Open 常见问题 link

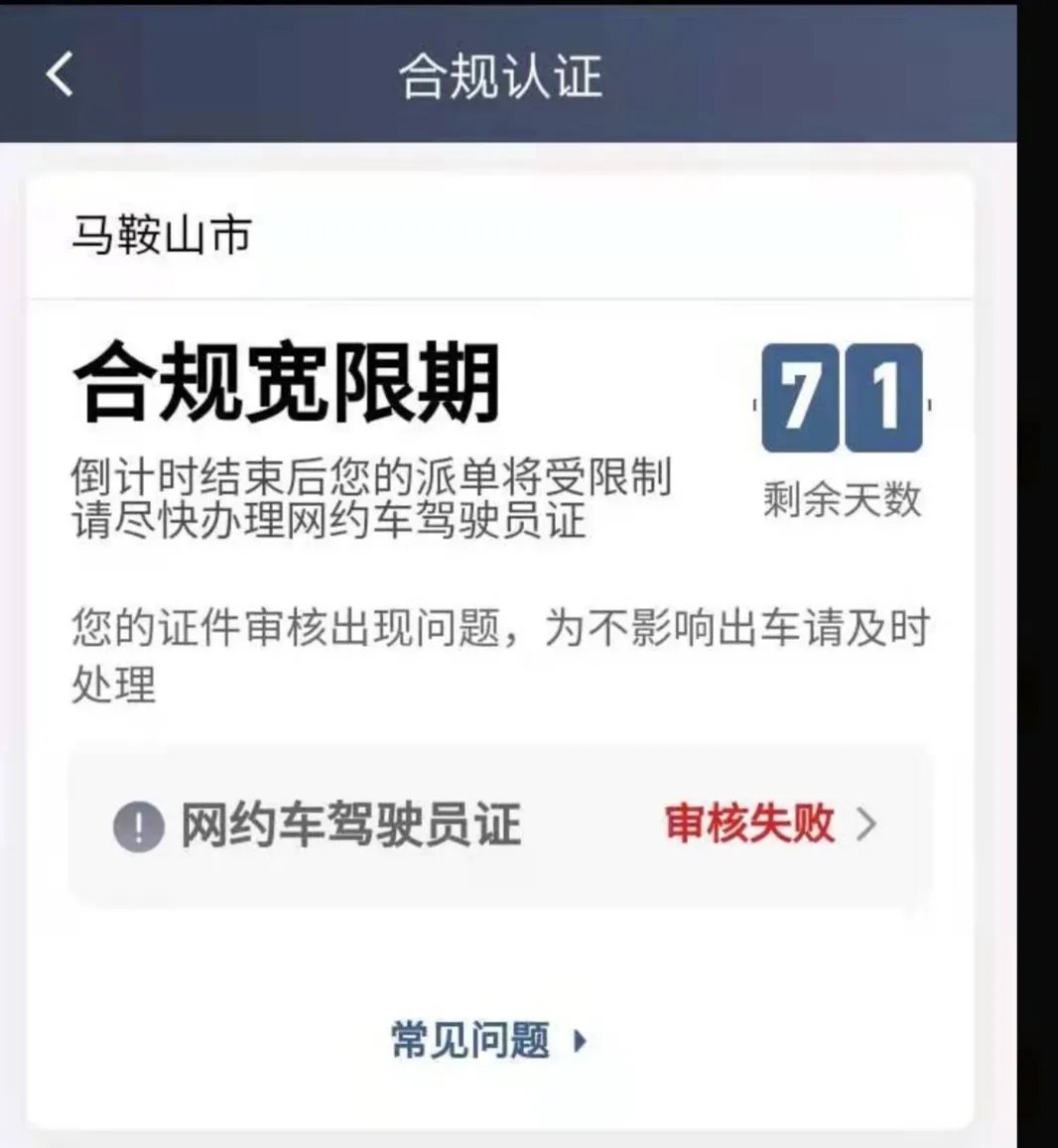(488, 1040)
